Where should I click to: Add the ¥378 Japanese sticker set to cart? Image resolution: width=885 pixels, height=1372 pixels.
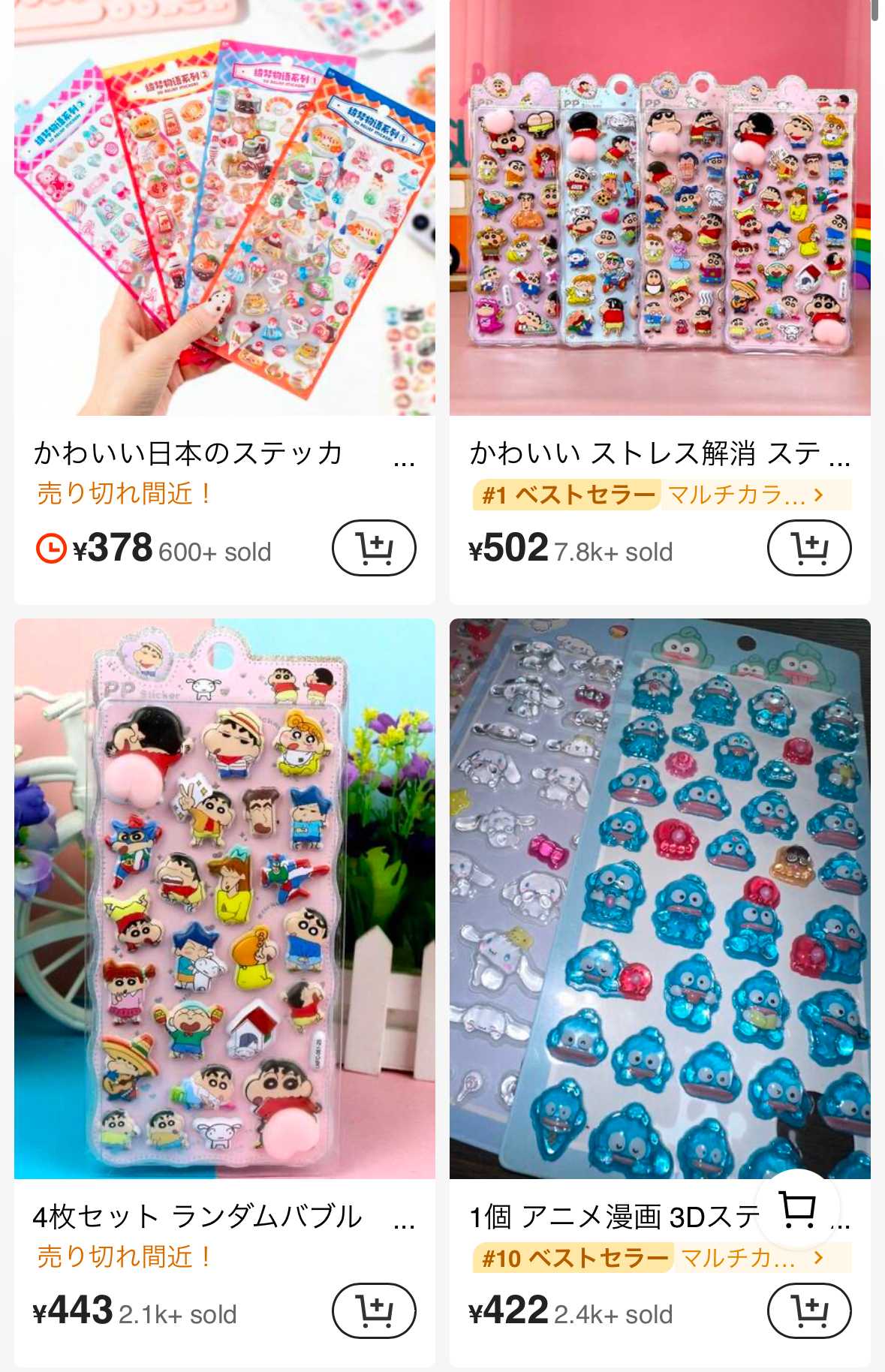click(374, 548)
